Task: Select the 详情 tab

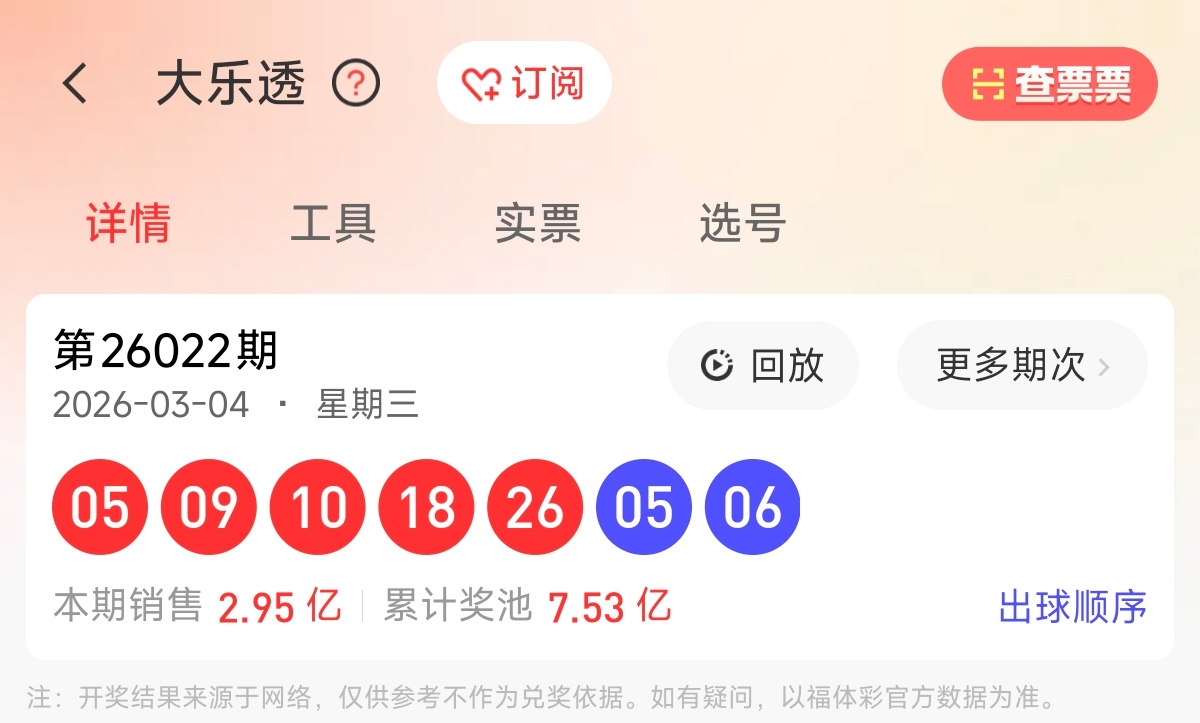Action: (x=128, y=223)
